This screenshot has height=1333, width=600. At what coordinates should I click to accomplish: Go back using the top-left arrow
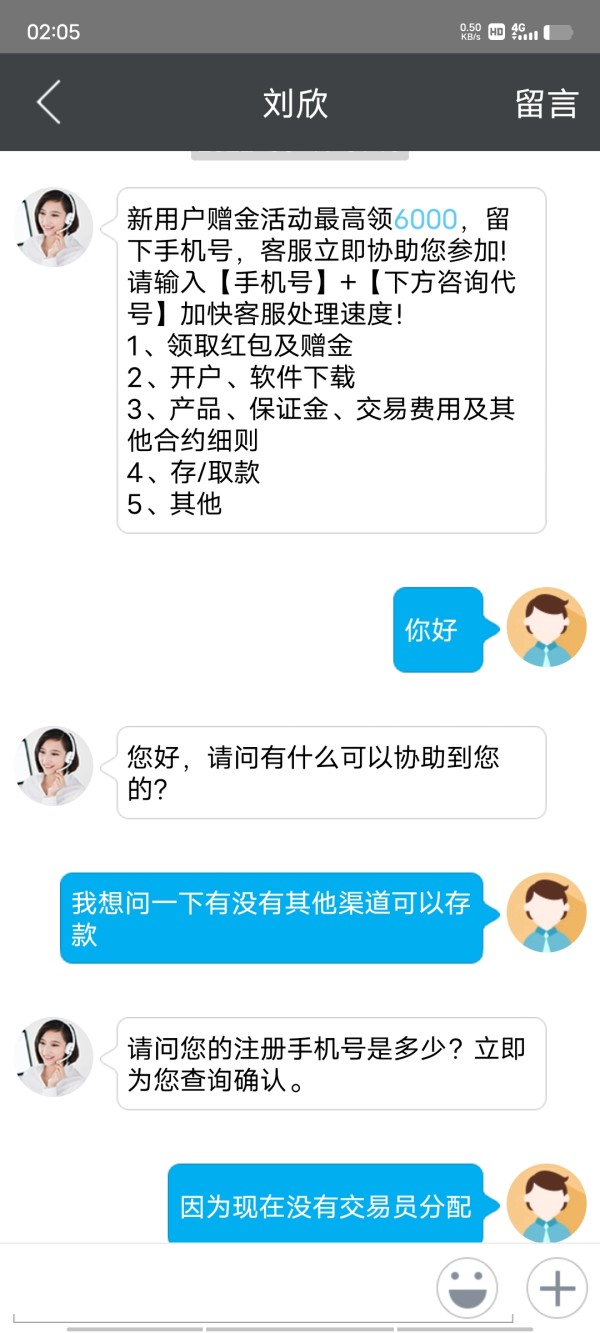point(48,103)
